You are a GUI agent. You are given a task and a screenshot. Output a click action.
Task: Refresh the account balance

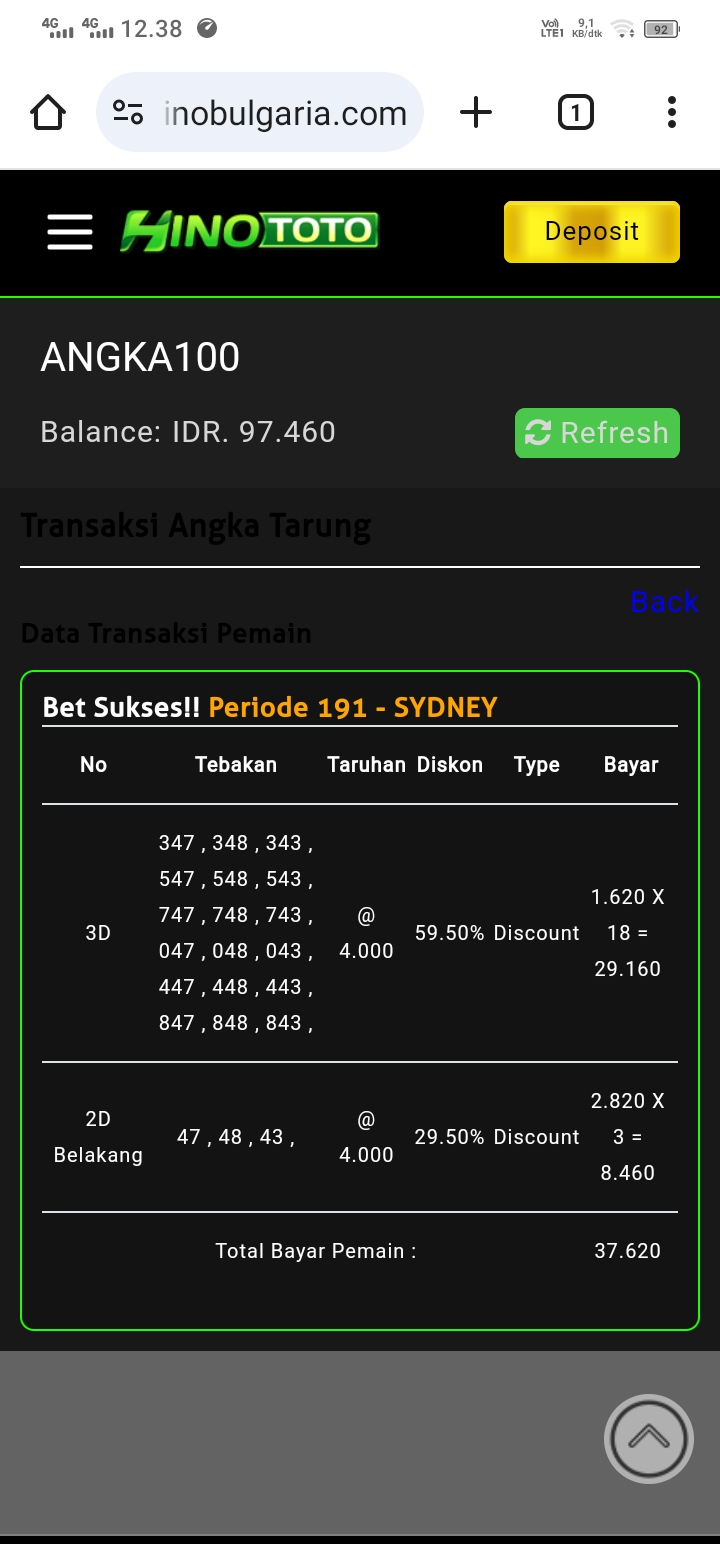coord(597,433)
